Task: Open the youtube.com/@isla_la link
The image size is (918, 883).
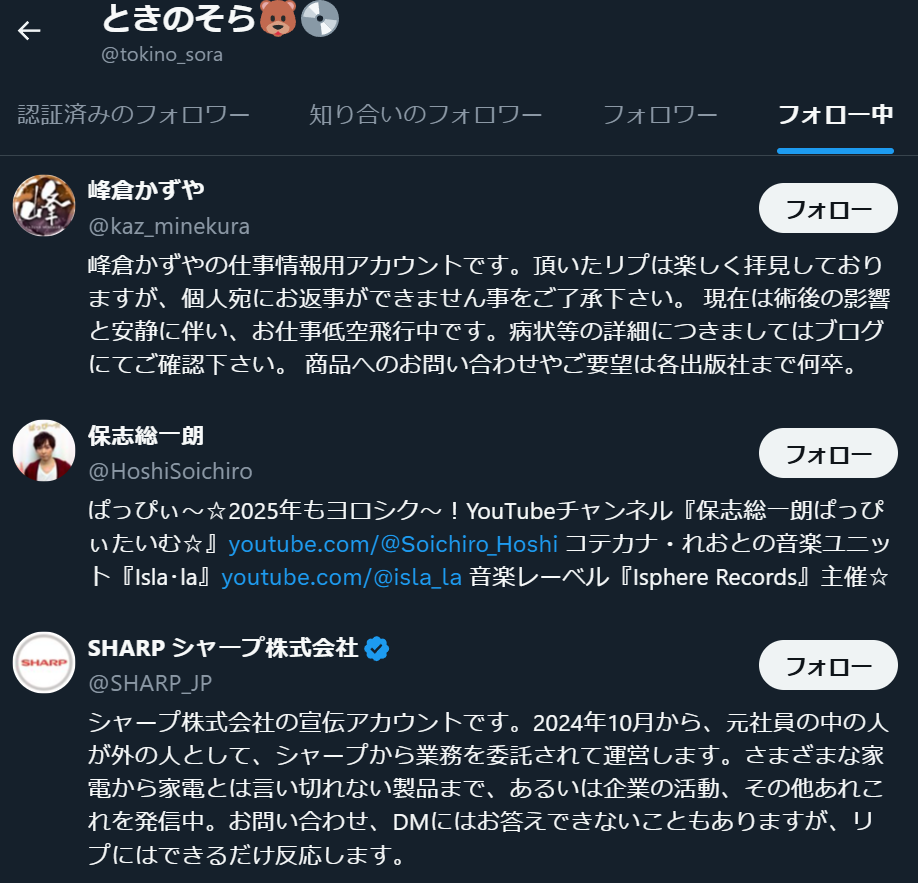Action: pos(341,578)
